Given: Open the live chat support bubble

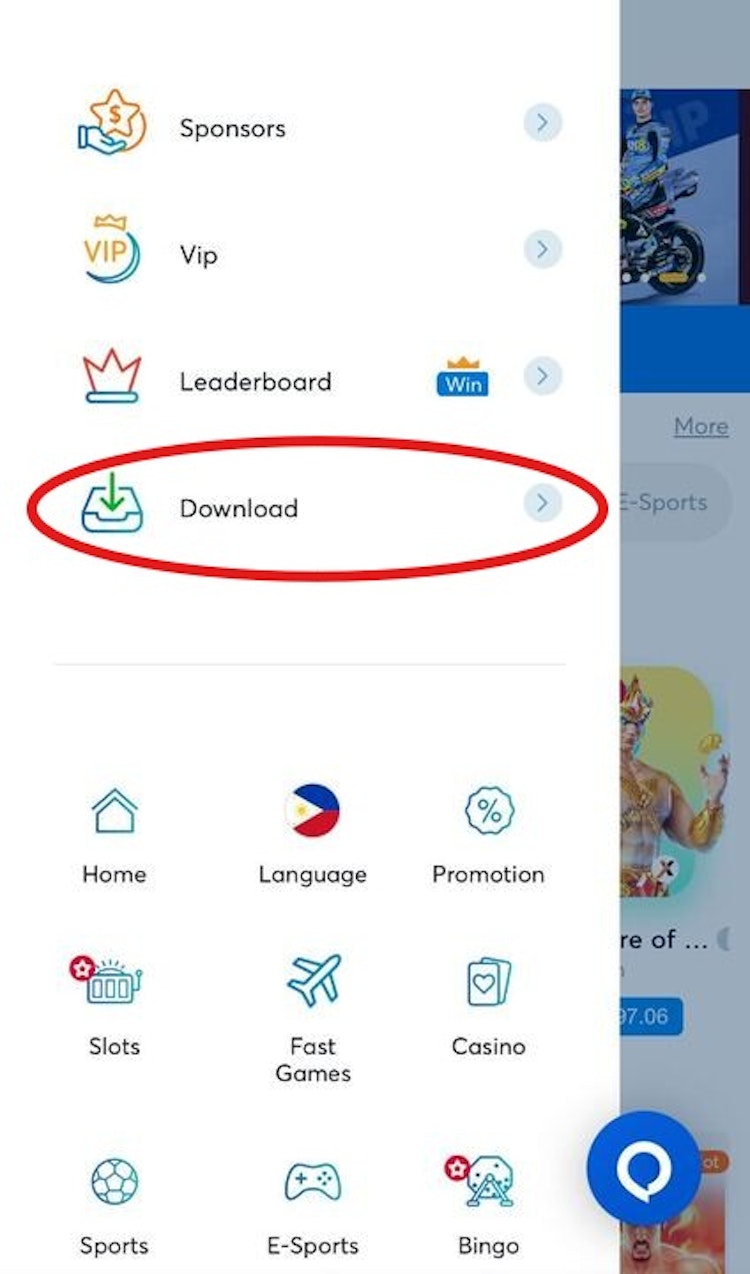Looking at the screenshot, I should [643, 1167].
